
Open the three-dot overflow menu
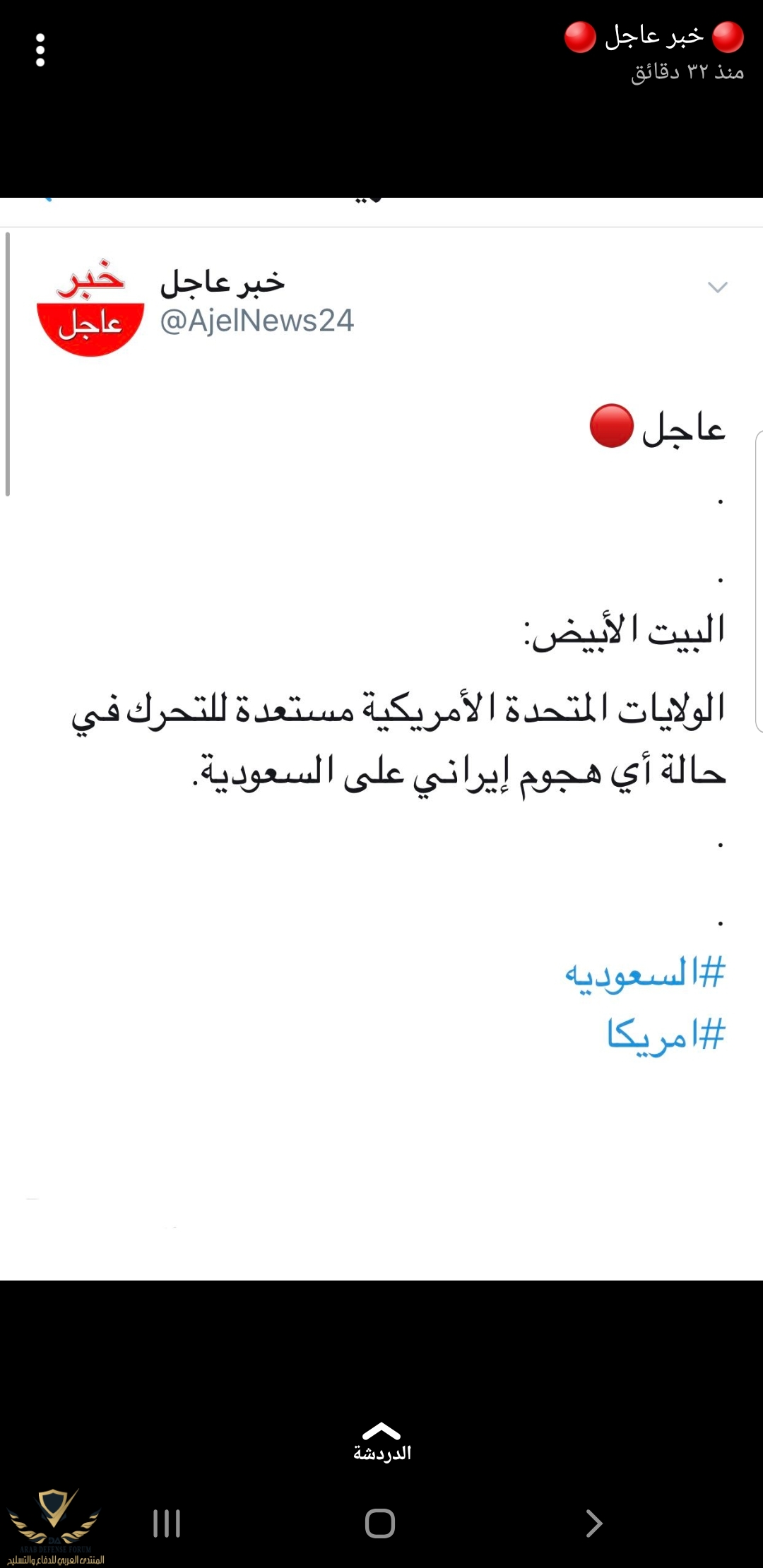pyautogui.click(x=40, y=50)
